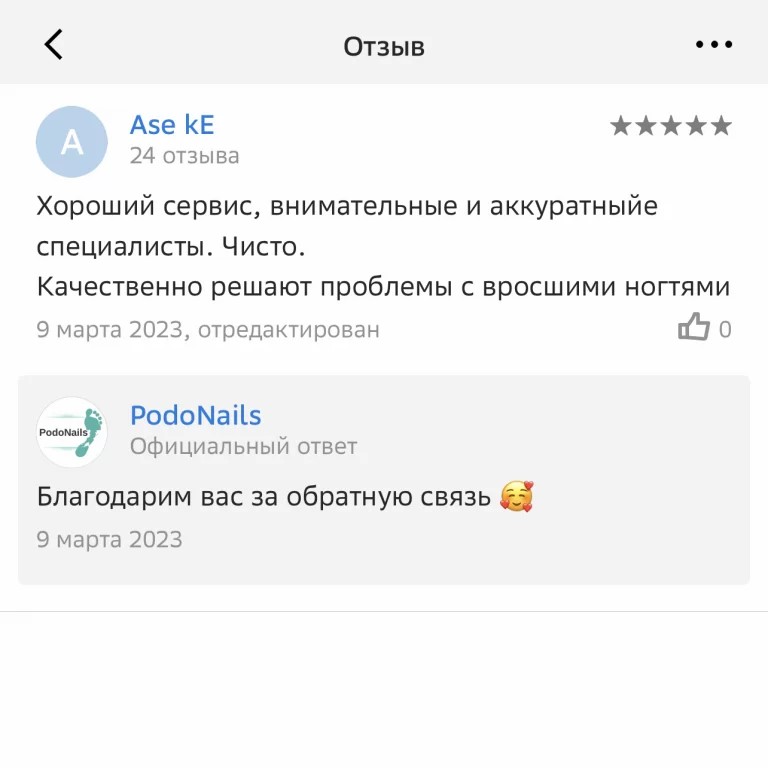The image size is (768, 768).
Task: Open Ase kE's profile name link
Action: coord(172,125)
